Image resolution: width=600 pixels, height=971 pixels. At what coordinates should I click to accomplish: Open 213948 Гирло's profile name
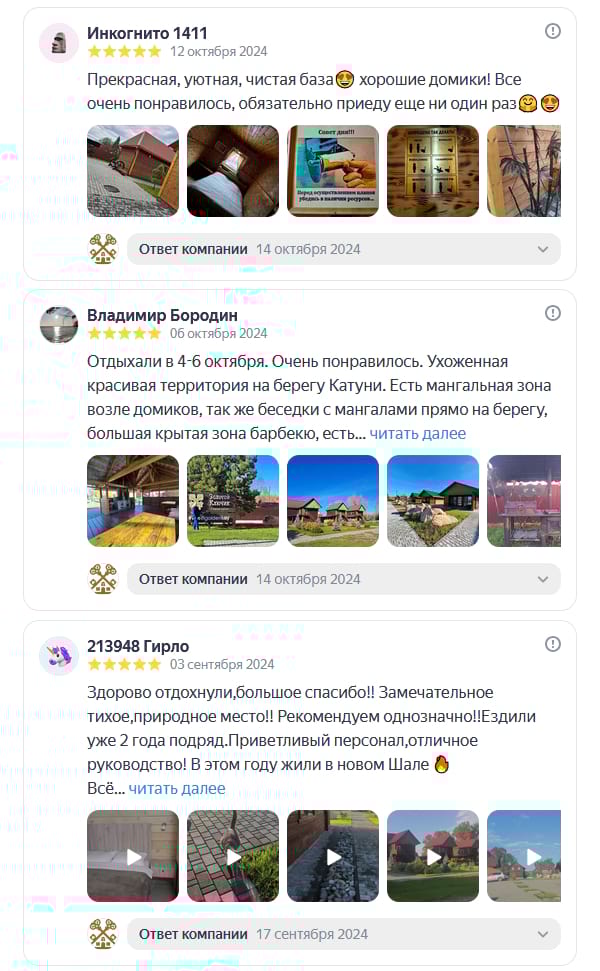(138, 646)
